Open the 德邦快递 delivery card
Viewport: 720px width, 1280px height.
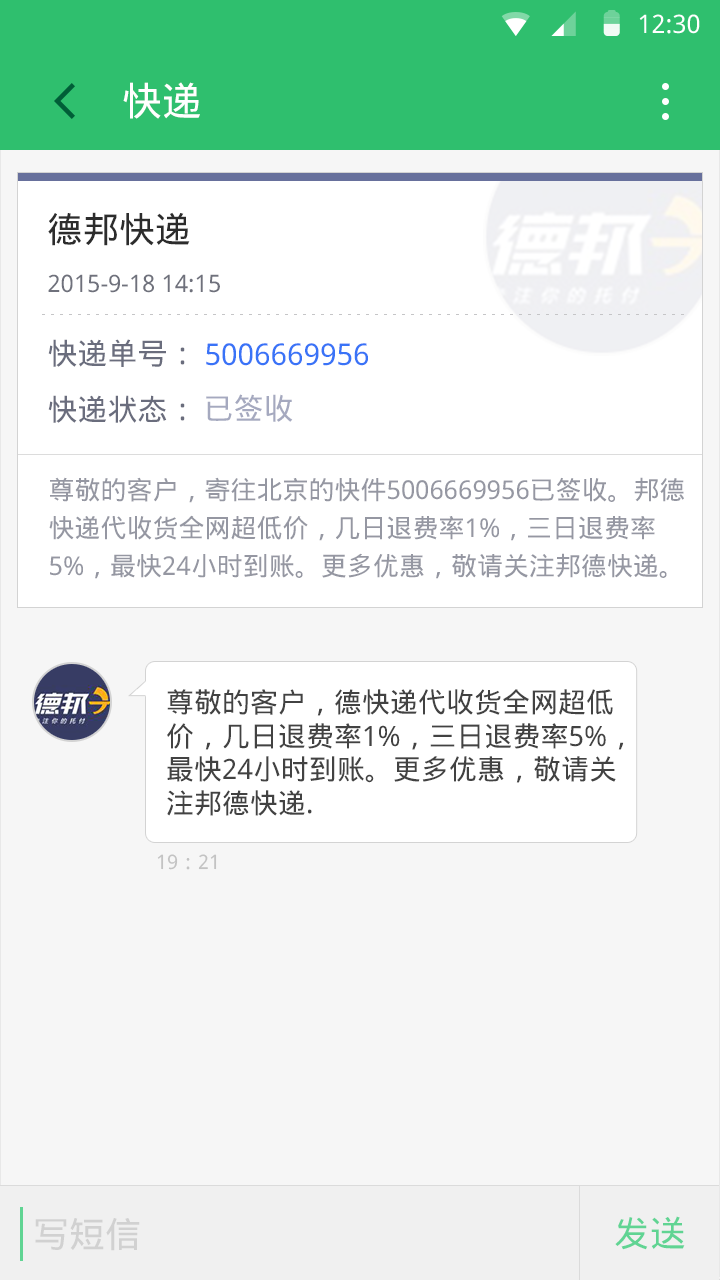coord(360,390)
